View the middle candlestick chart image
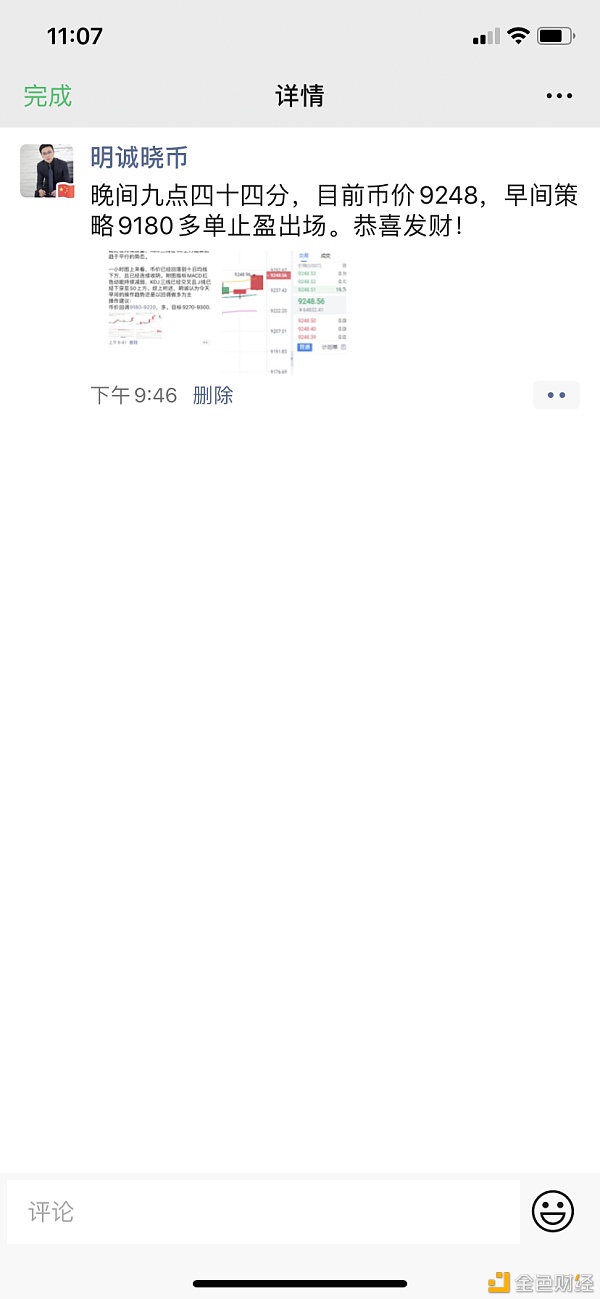The width and height of the screenshot is (600, 1299). 255,312
